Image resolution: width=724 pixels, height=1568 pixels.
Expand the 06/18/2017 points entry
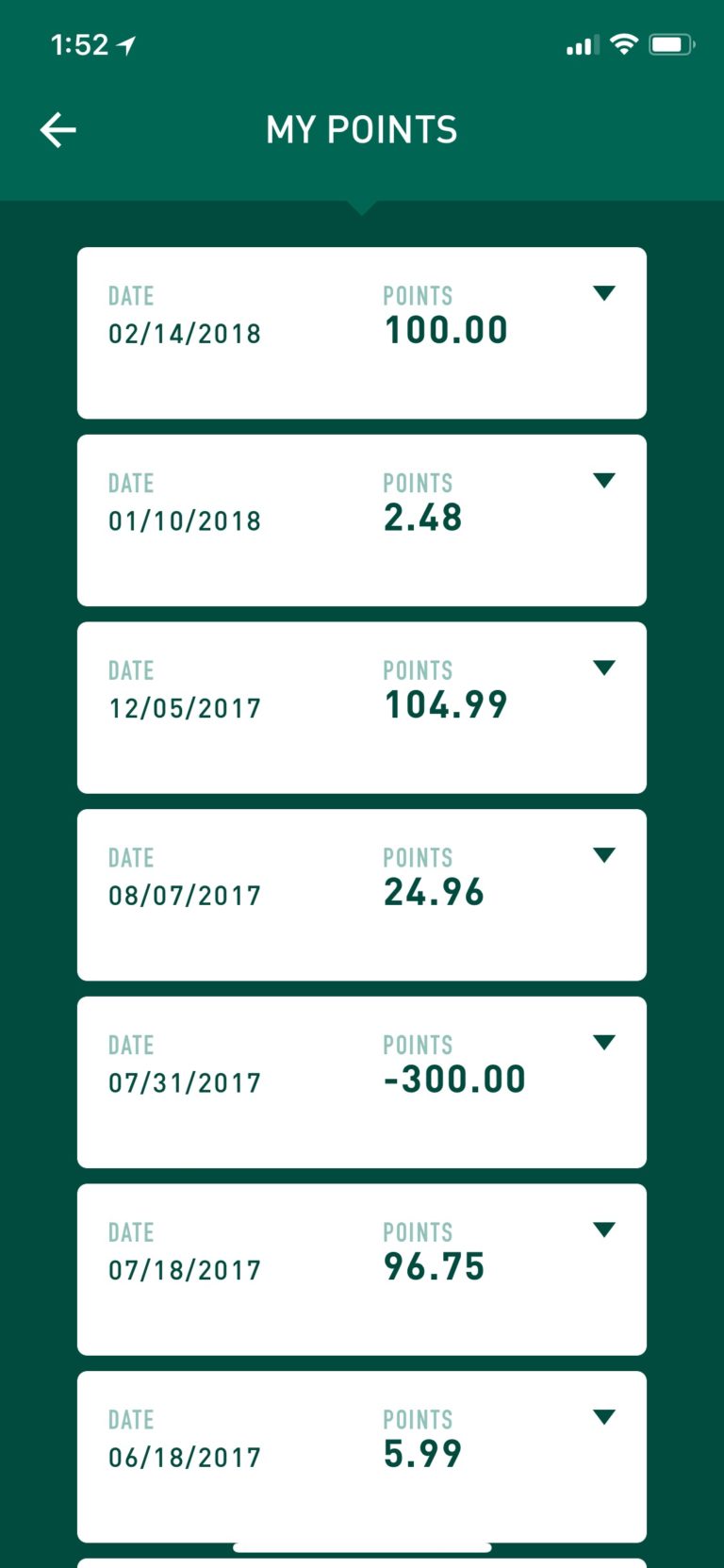pyautogui.click(x=606, y=1417)
